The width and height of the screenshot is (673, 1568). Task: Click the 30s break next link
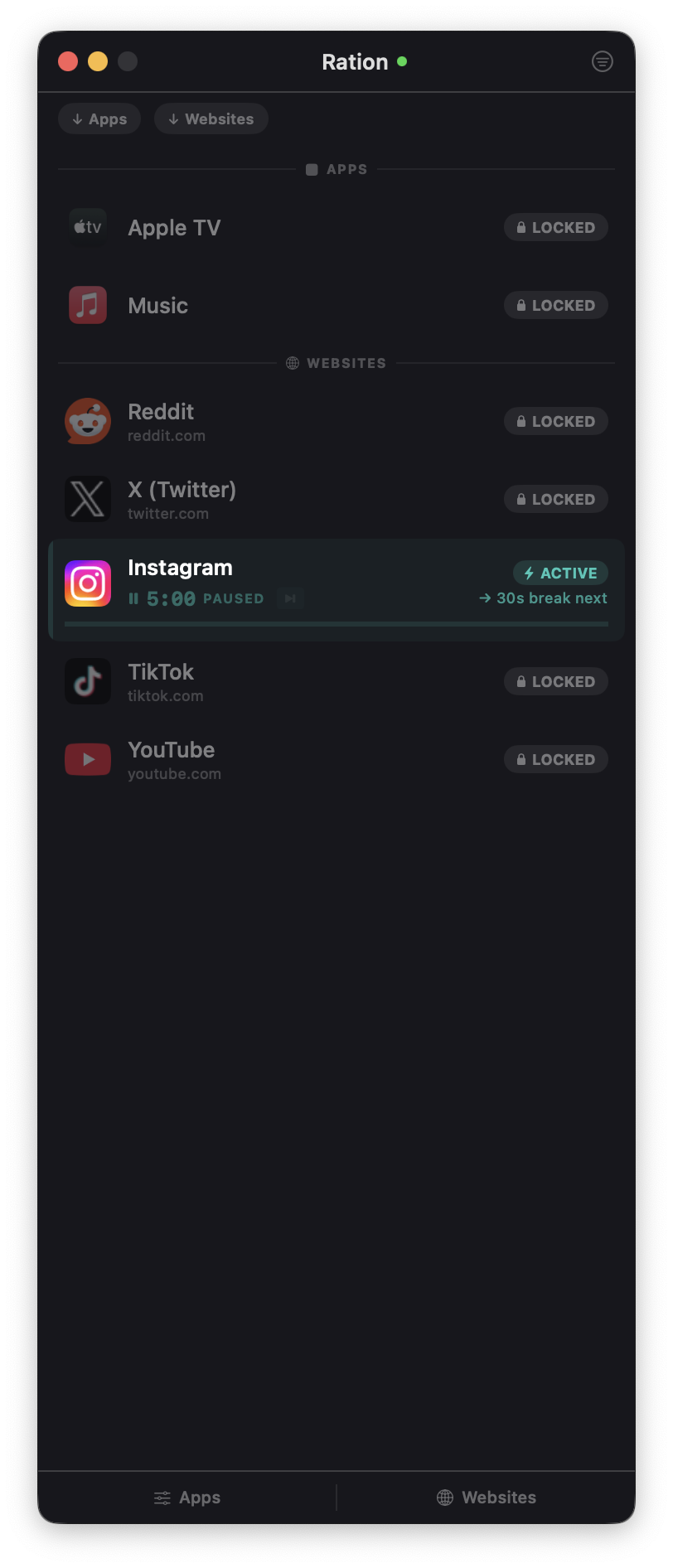tap(542, 598)
